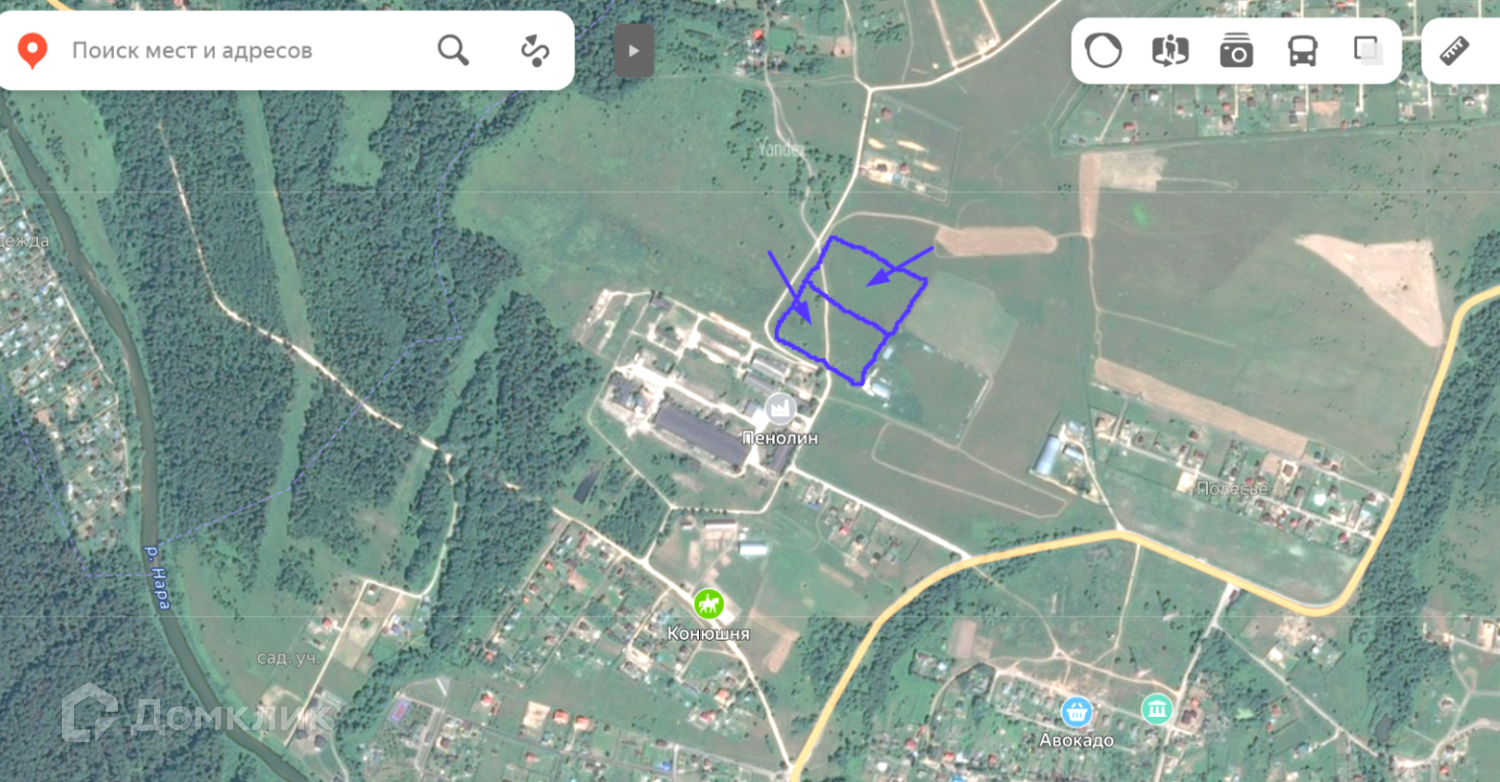Open the places and addresses search field
The height and width of the screenshot is (782, 1500).
(240, 50)
